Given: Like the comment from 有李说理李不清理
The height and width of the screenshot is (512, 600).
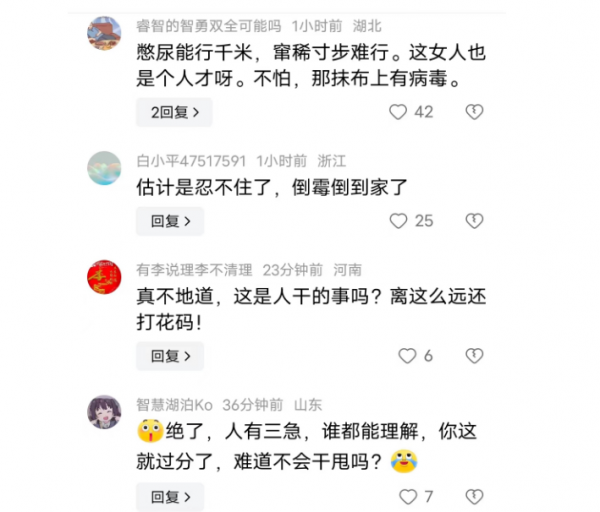Looking at the screenshot, I should [407, 356].
